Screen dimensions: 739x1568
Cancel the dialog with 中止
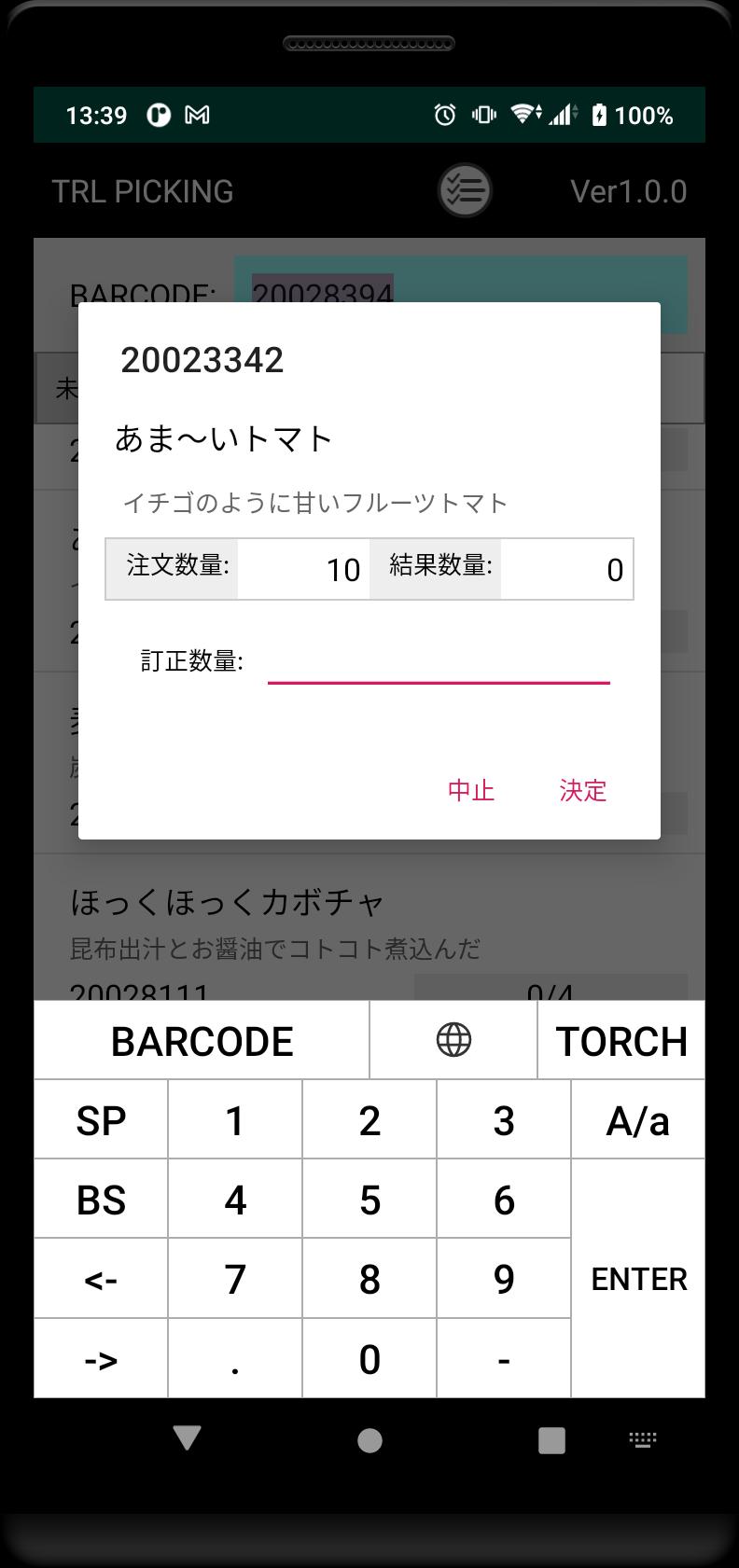tap(471, 790)
